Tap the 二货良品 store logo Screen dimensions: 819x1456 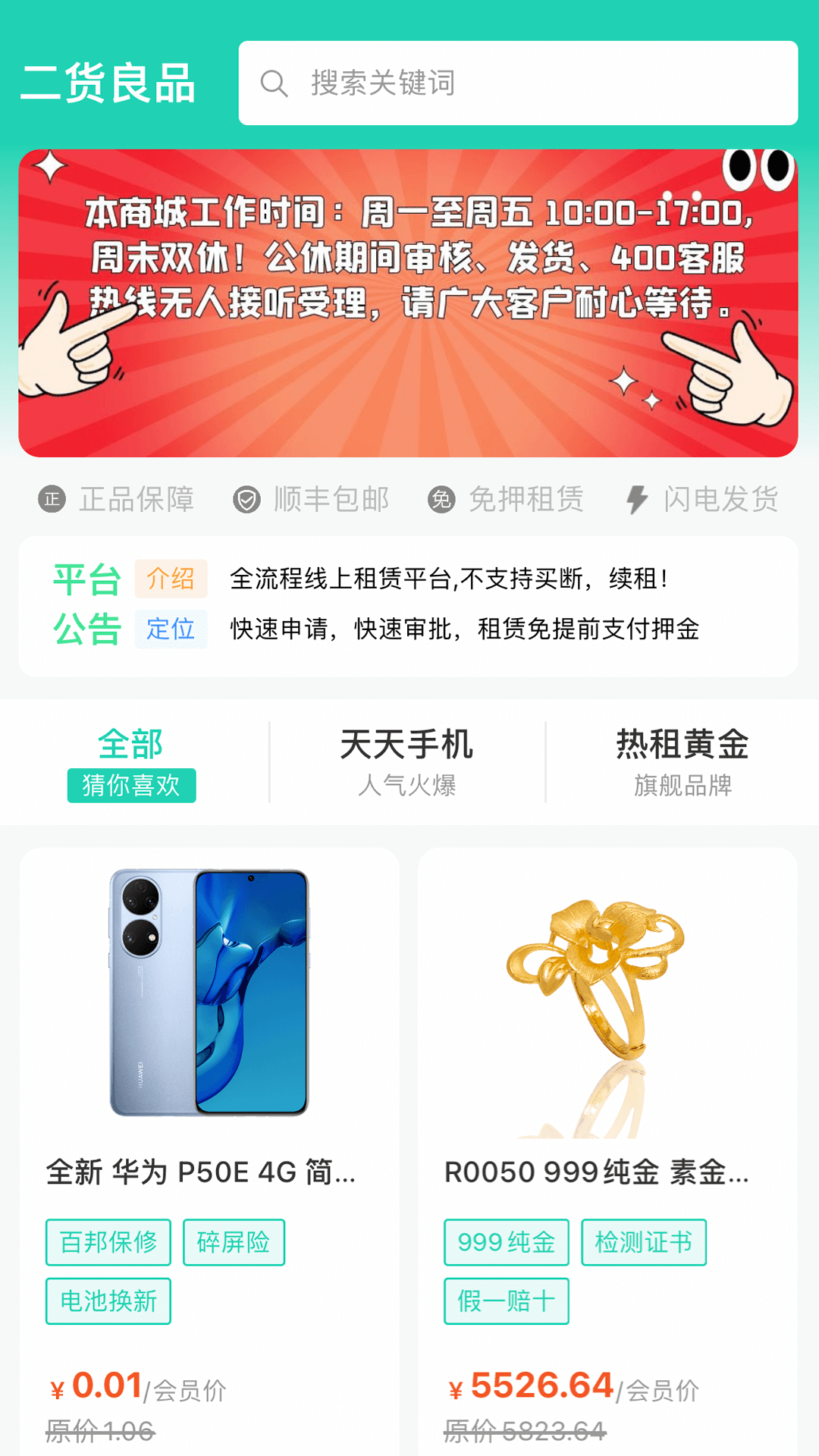click(109, 84)
